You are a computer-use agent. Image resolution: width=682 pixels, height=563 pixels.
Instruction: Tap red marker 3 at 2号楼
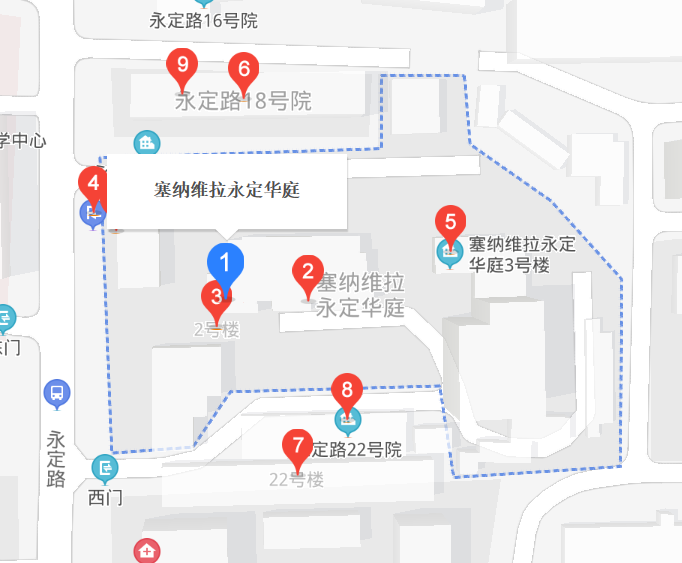(215, 297)
